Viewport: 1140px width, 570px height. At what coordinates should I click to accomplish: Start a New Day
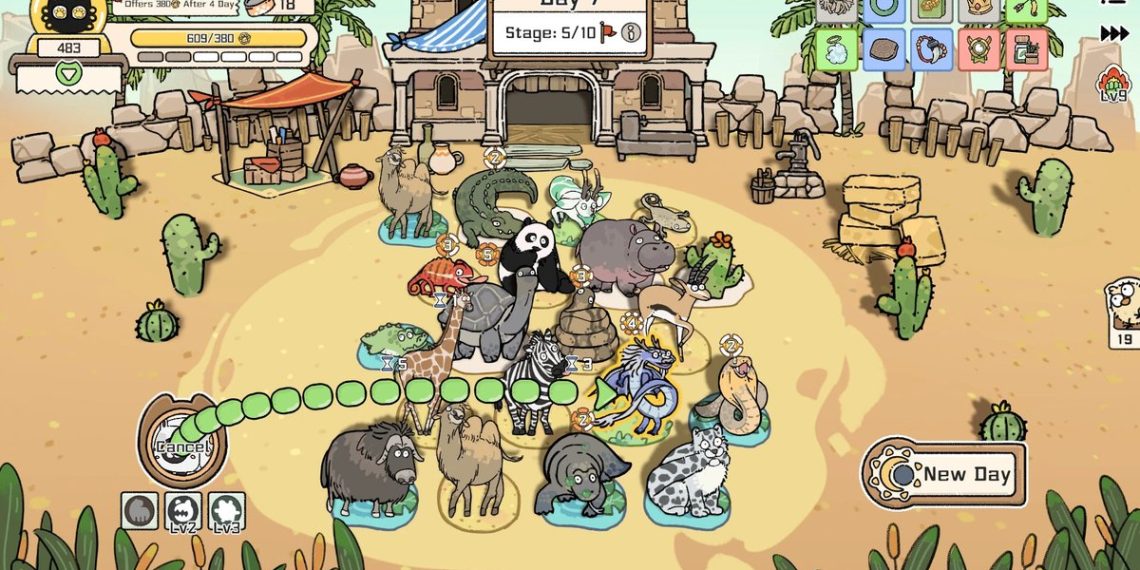click(x=946, y=474)
